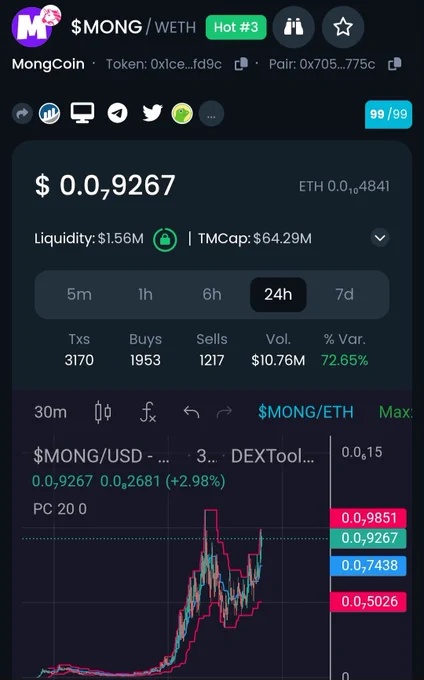Image resolution: width=424 pixels, height=680 pixels.
Task: Toggle $MONG/ETH chart pair
Action: pyautogui.click(x=306, y=412)
